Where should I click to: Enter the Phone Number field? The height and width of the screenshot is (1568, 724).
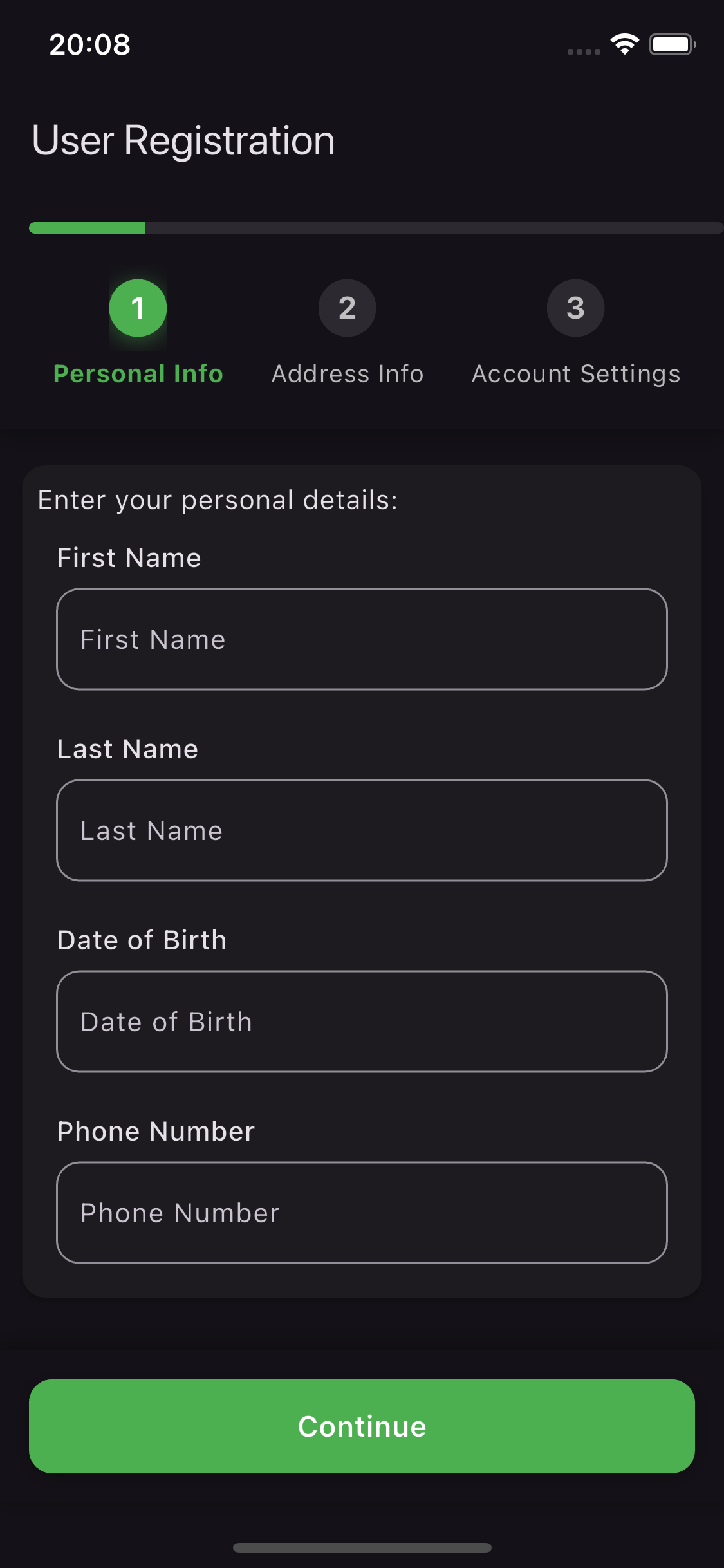(x=362, y=1213)
